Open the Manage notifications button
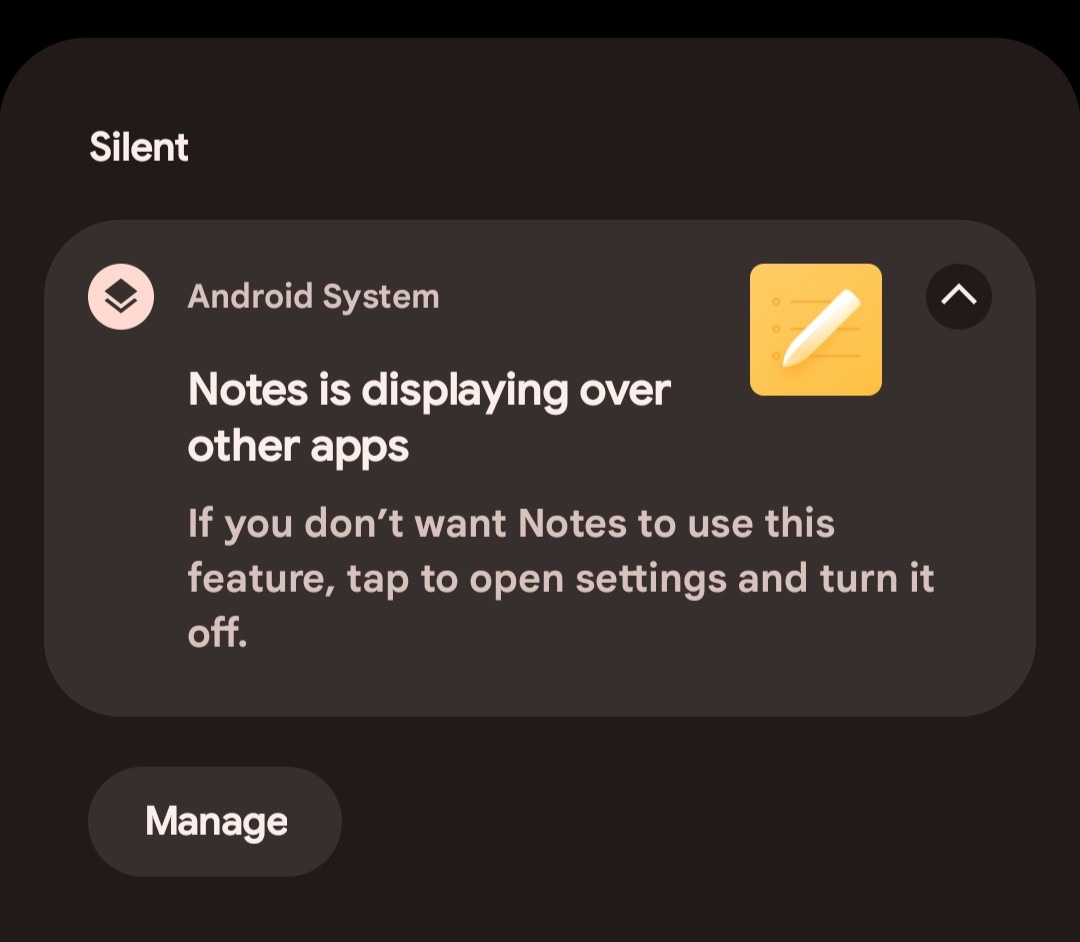Image resolution: width=1080 pixels, height=942 pixels. click(215, 822)
